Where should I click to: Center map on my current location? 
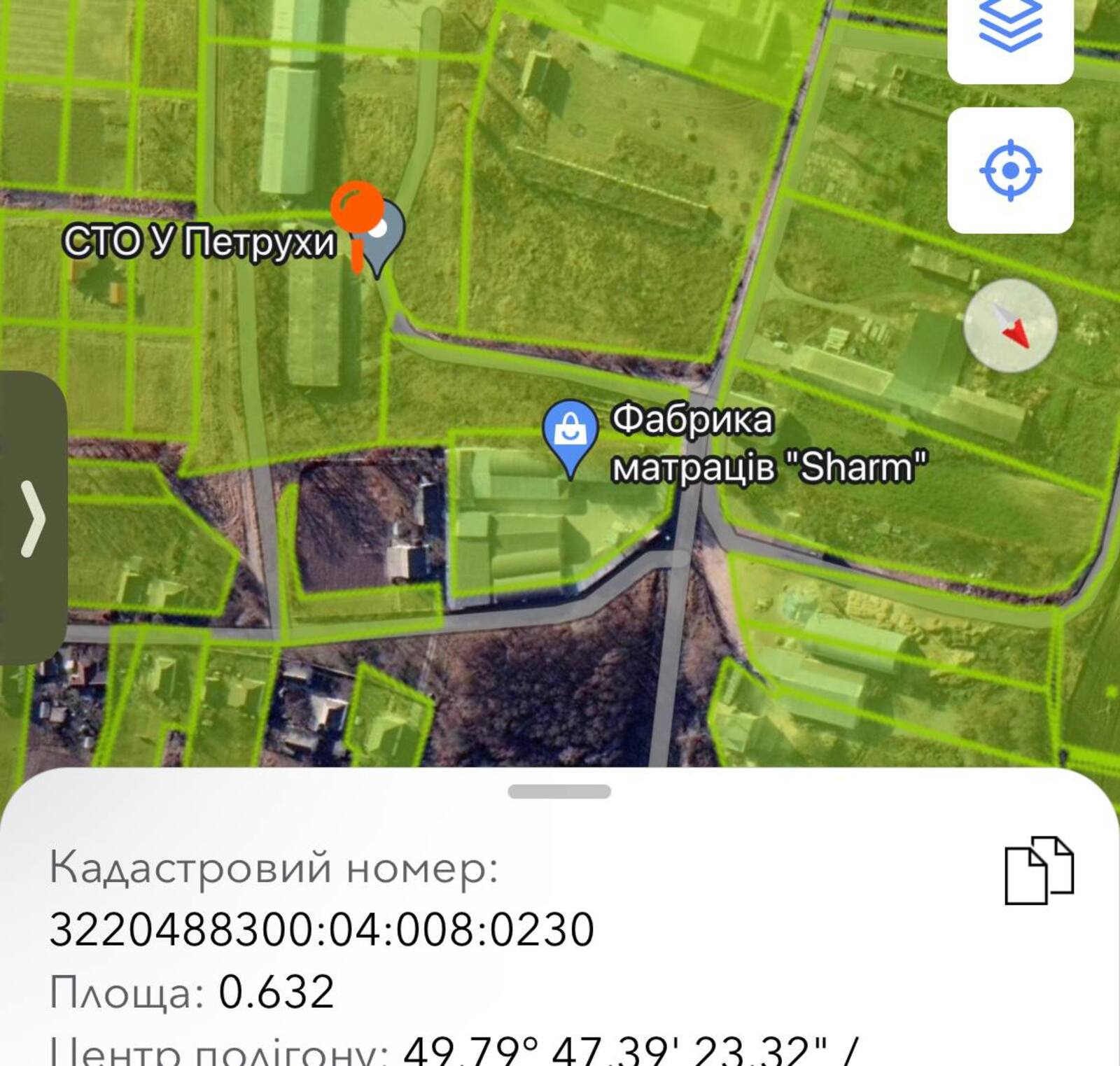point(1010,170)
